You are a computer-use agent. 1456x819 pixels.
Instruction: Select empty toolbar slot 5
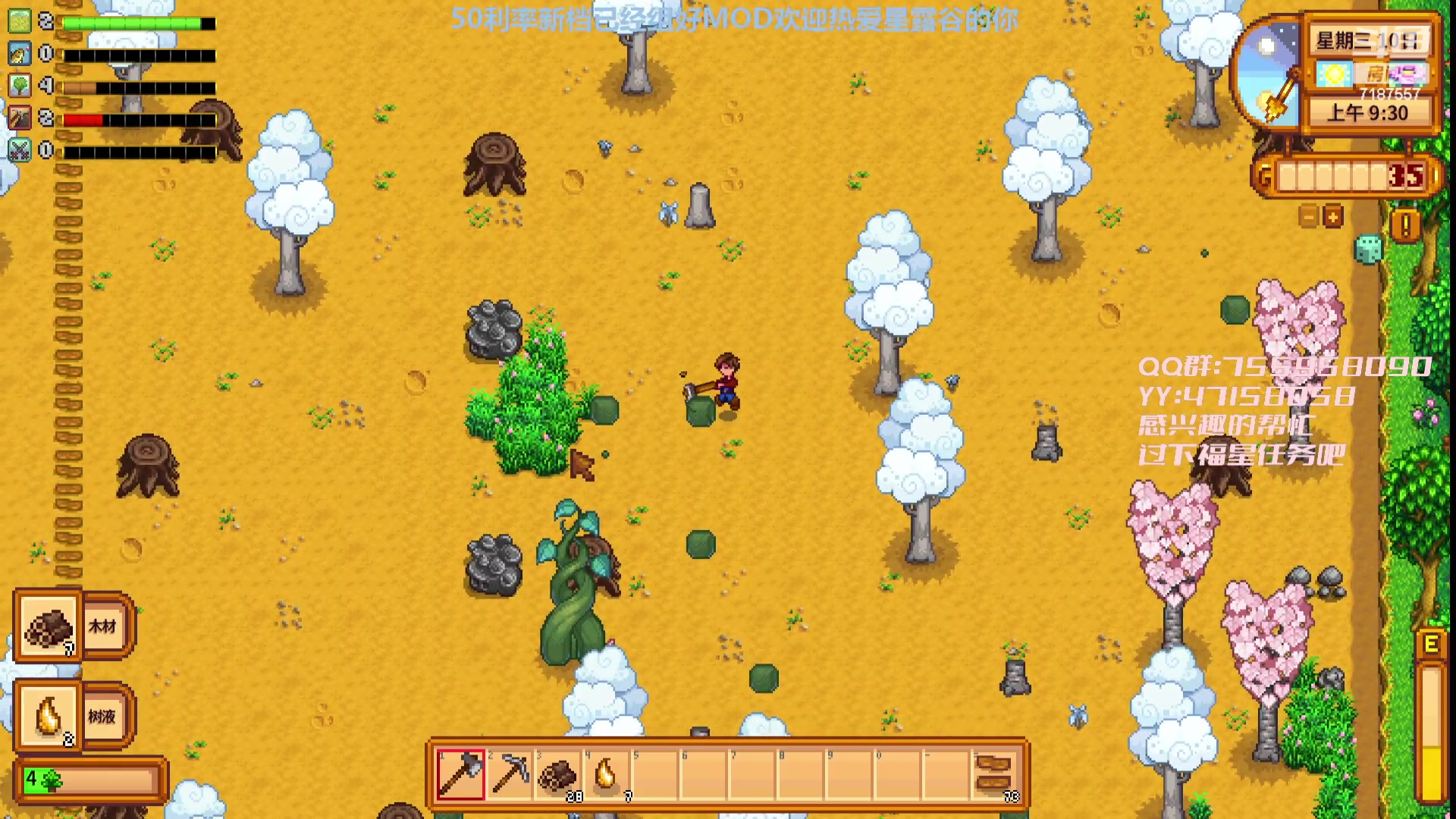pyautogui.click(x=655, y=774)
